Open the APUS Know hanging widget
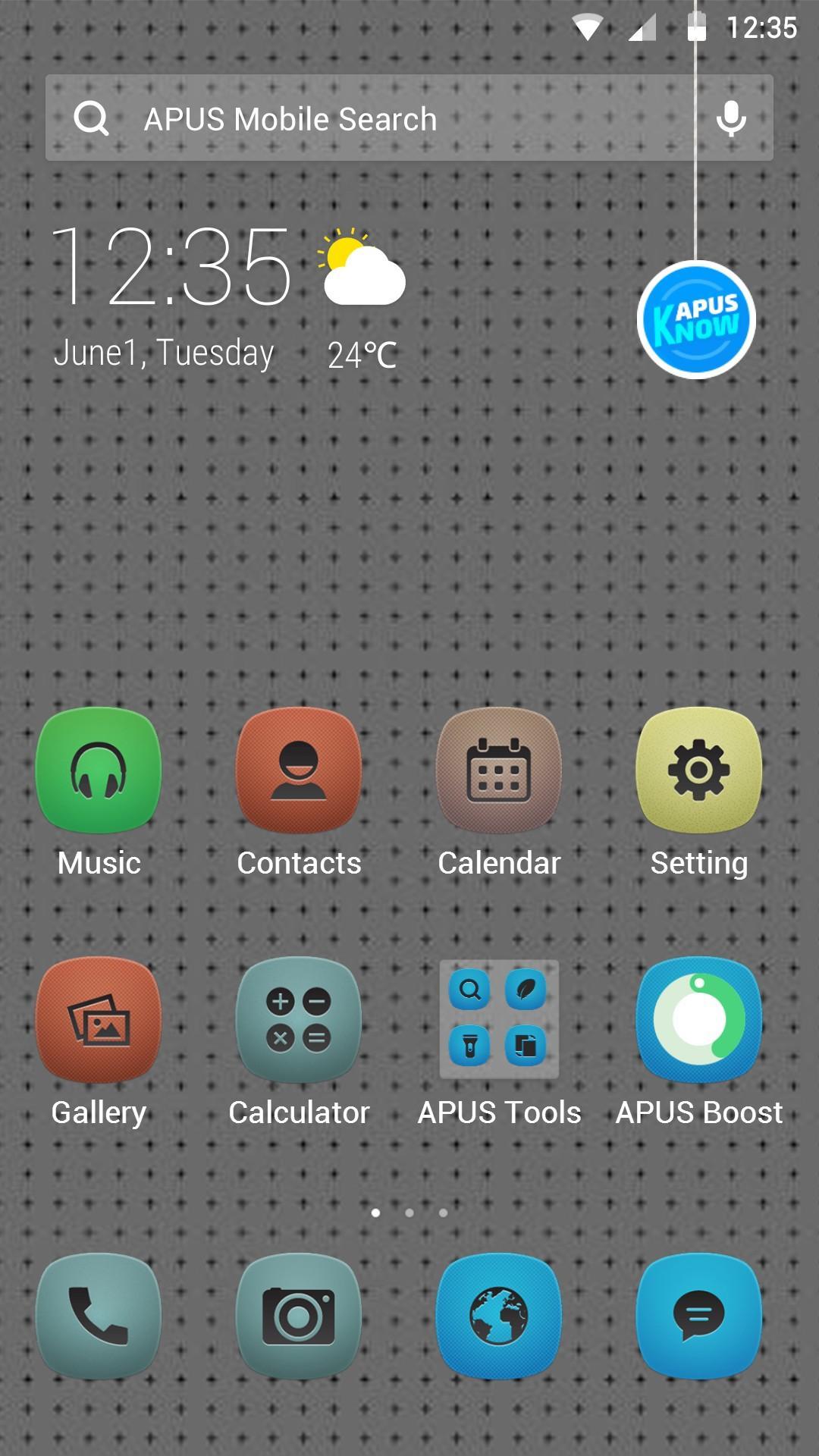The height and width of the screenshot is (1456, 819). click(x=696, y=320)
